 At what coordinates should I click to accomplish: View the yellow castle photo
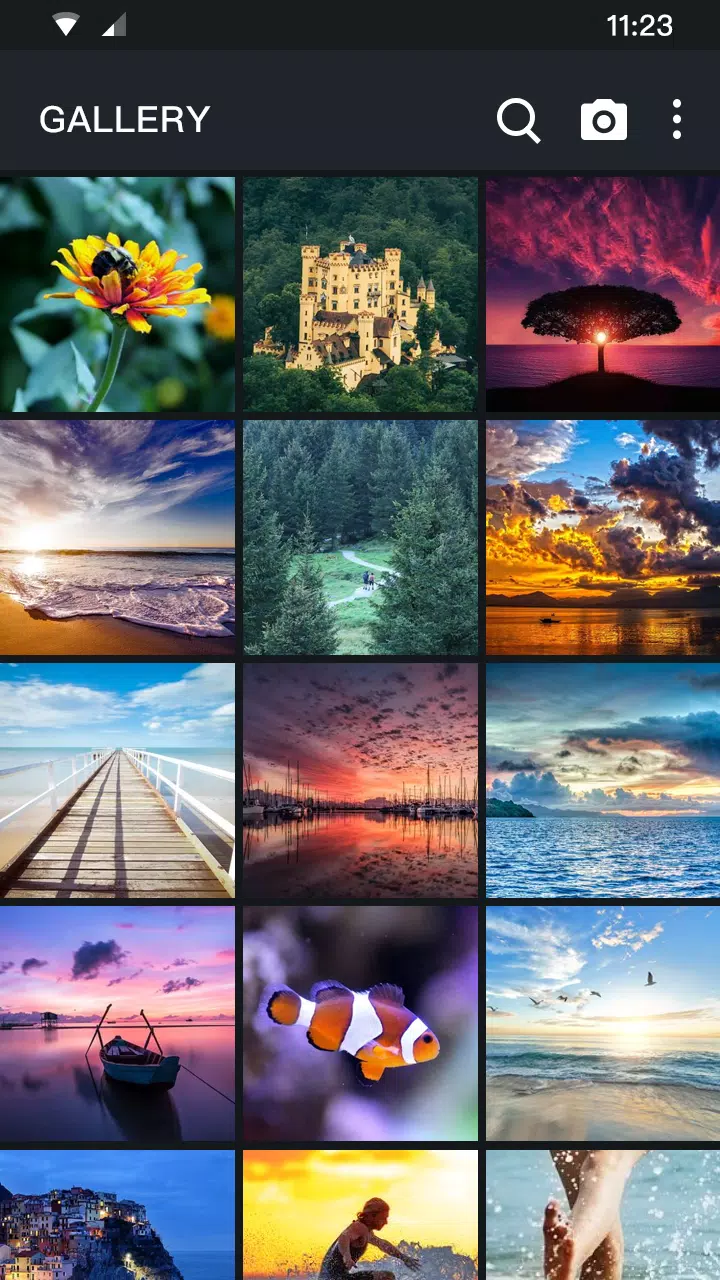(x=360, y=295)
